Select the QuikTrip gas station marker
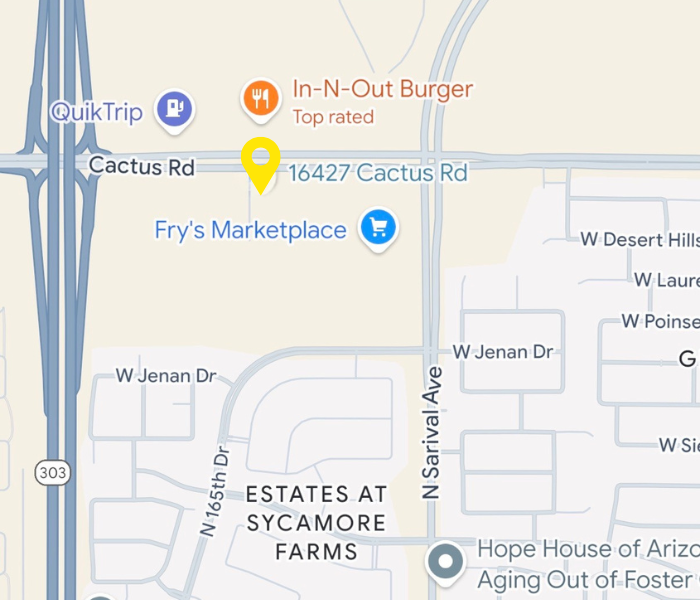This screenshot has height=600, width=700. pos(175,109)
